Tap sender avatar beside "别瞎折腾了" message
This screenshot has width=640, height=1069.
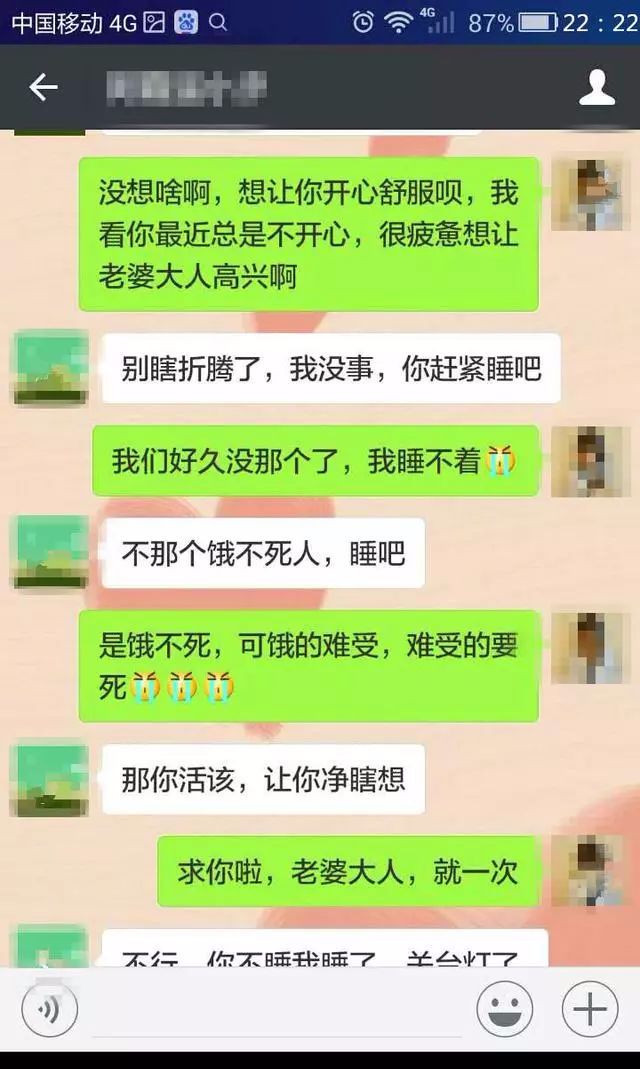point(50,368)
